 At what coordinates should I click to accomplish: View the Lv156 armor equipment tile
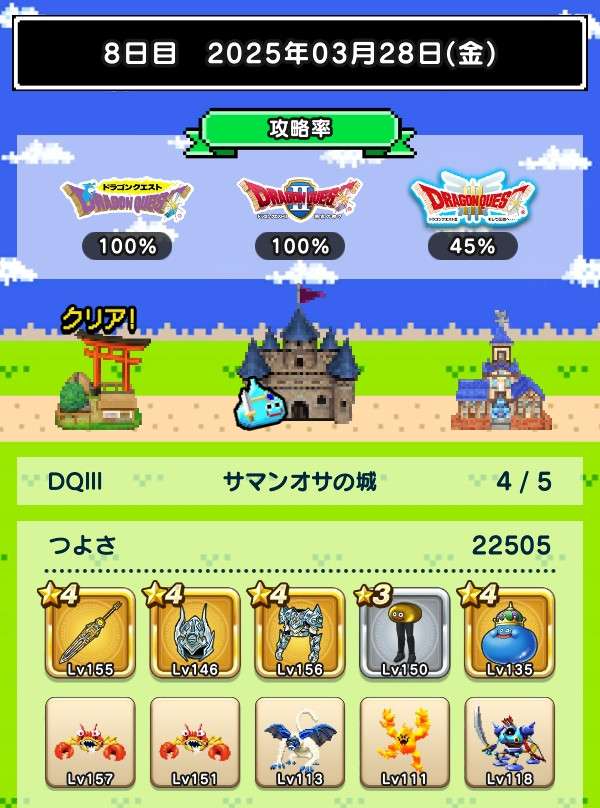tap(300, 632)
